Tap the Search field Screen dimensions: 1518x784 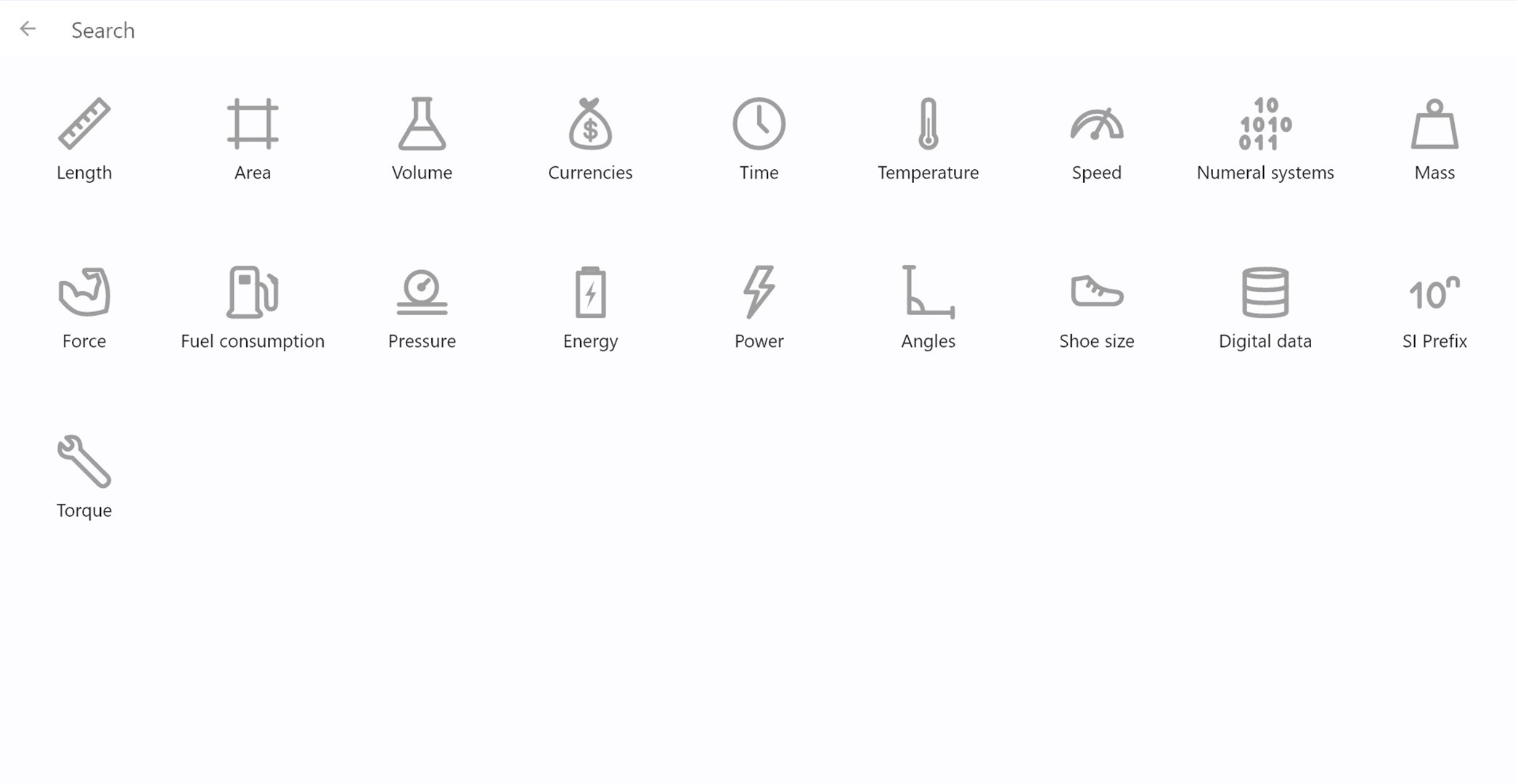tap(436, 30)
